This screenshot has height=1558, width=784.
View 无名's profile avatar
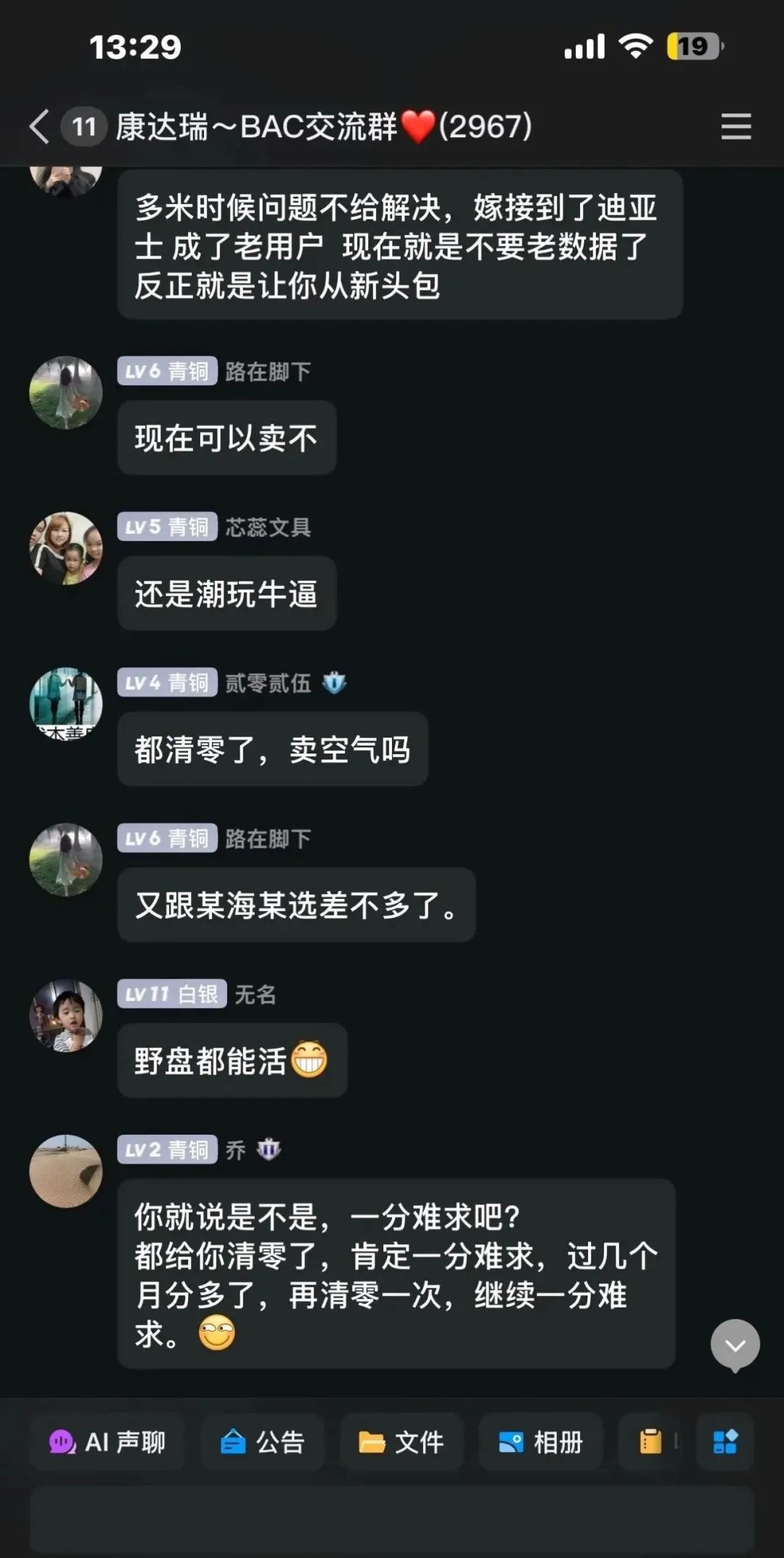pos(66,1015)
